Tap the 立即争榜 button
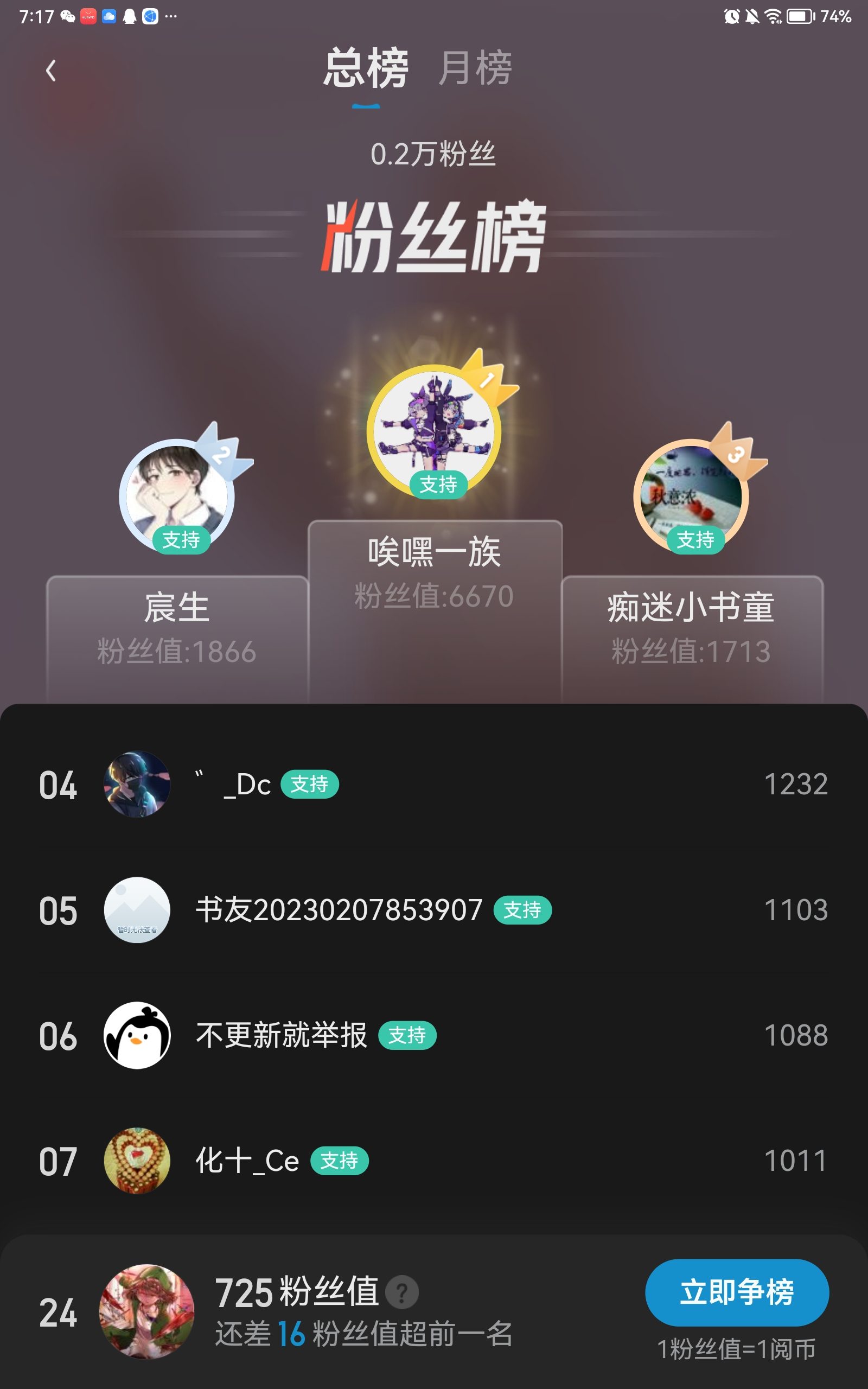 [x=737, y=1292]
